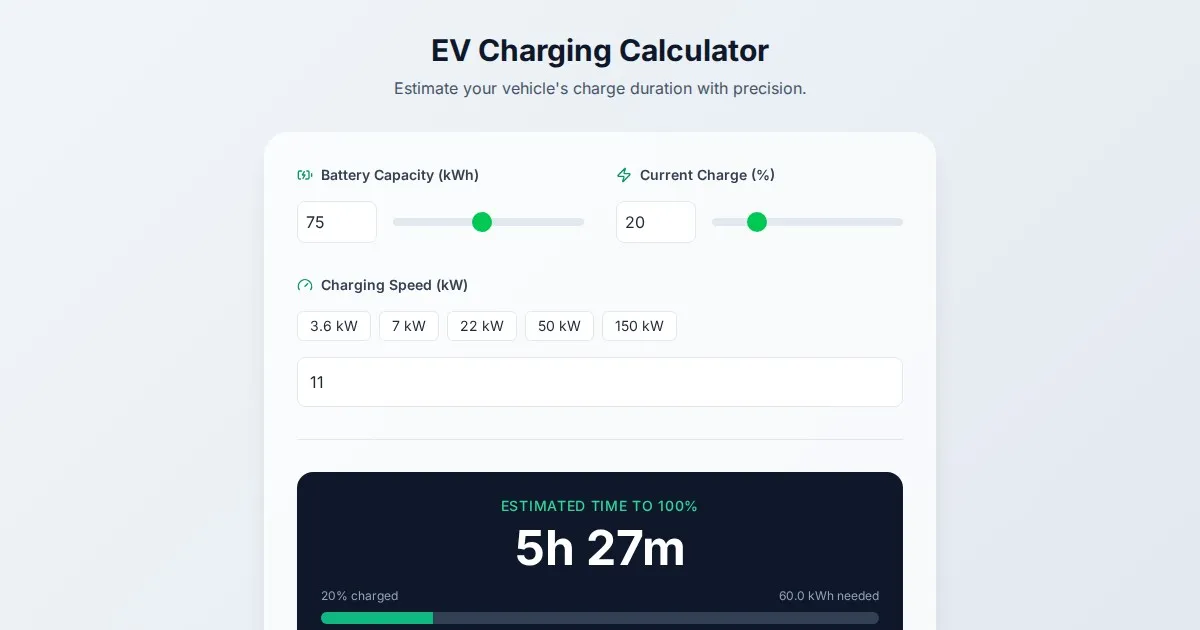The height and width of the screenshot is (630, 1200).
Task: Set charging speed to 50 kW
Action: coord(559,326)
